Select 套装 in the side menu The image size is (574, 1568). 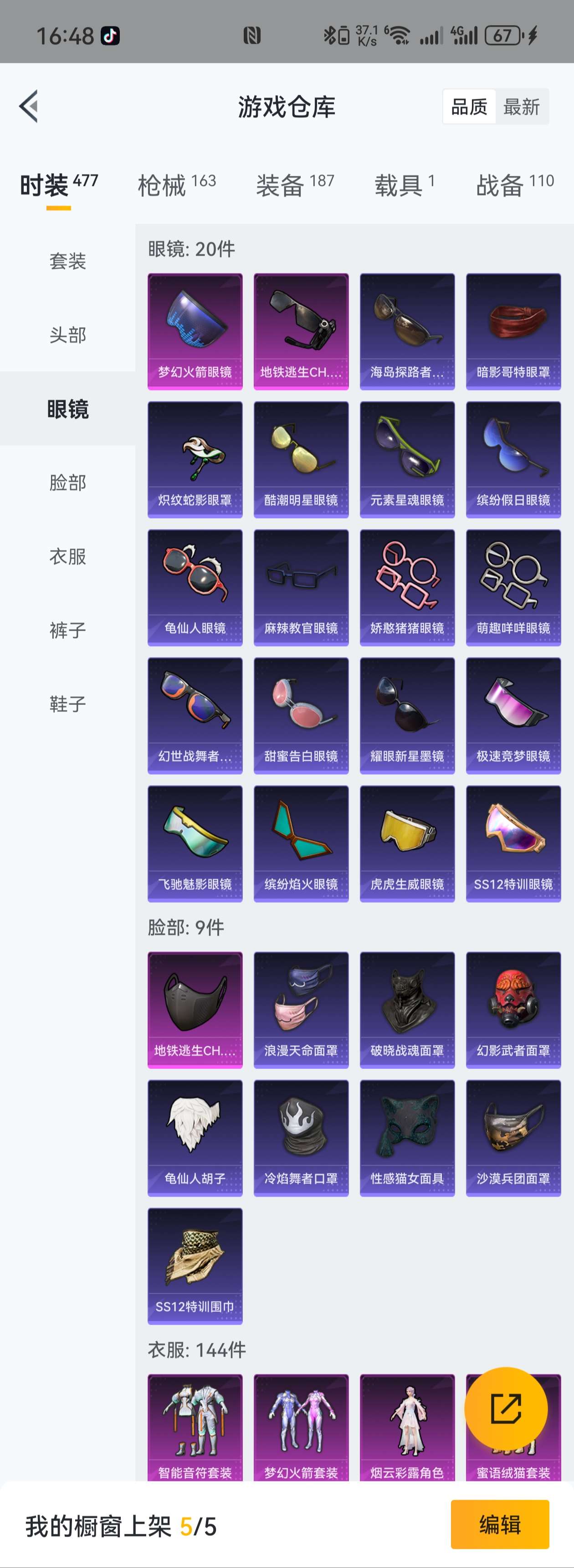pyautogui.click(x=67, y=261)
